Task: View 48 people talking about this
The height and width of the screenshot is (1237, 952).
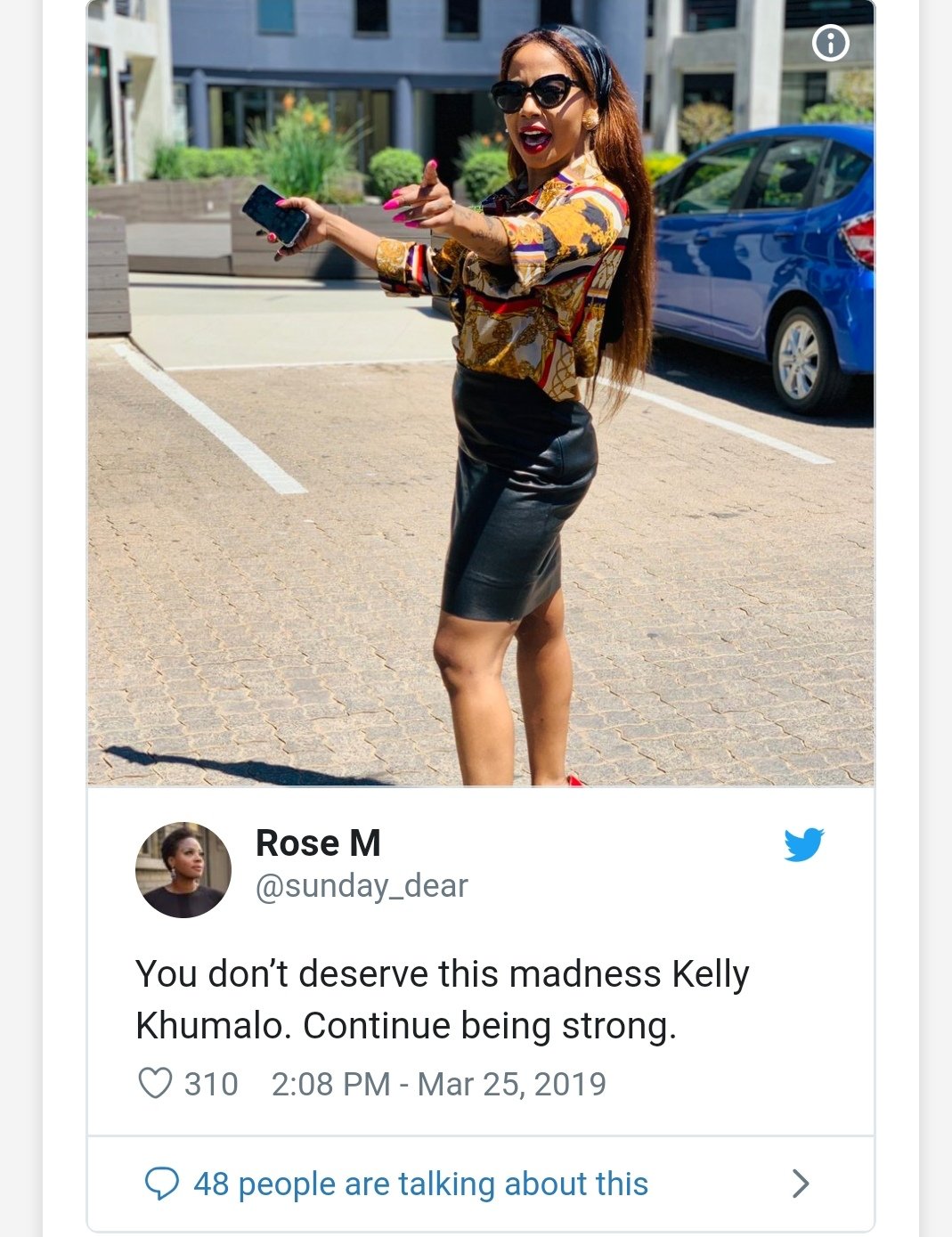Action: point(420,1184)
